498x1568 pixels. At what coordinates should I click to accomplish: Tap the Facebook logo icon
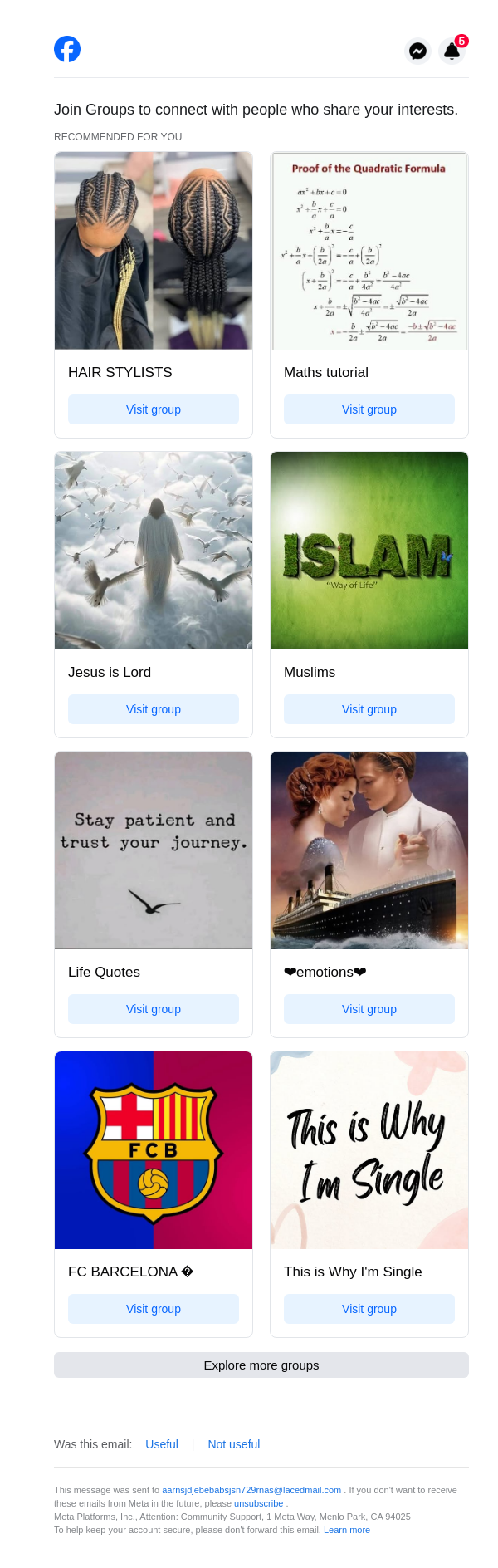pyautogui.click(x=67, y=49)
